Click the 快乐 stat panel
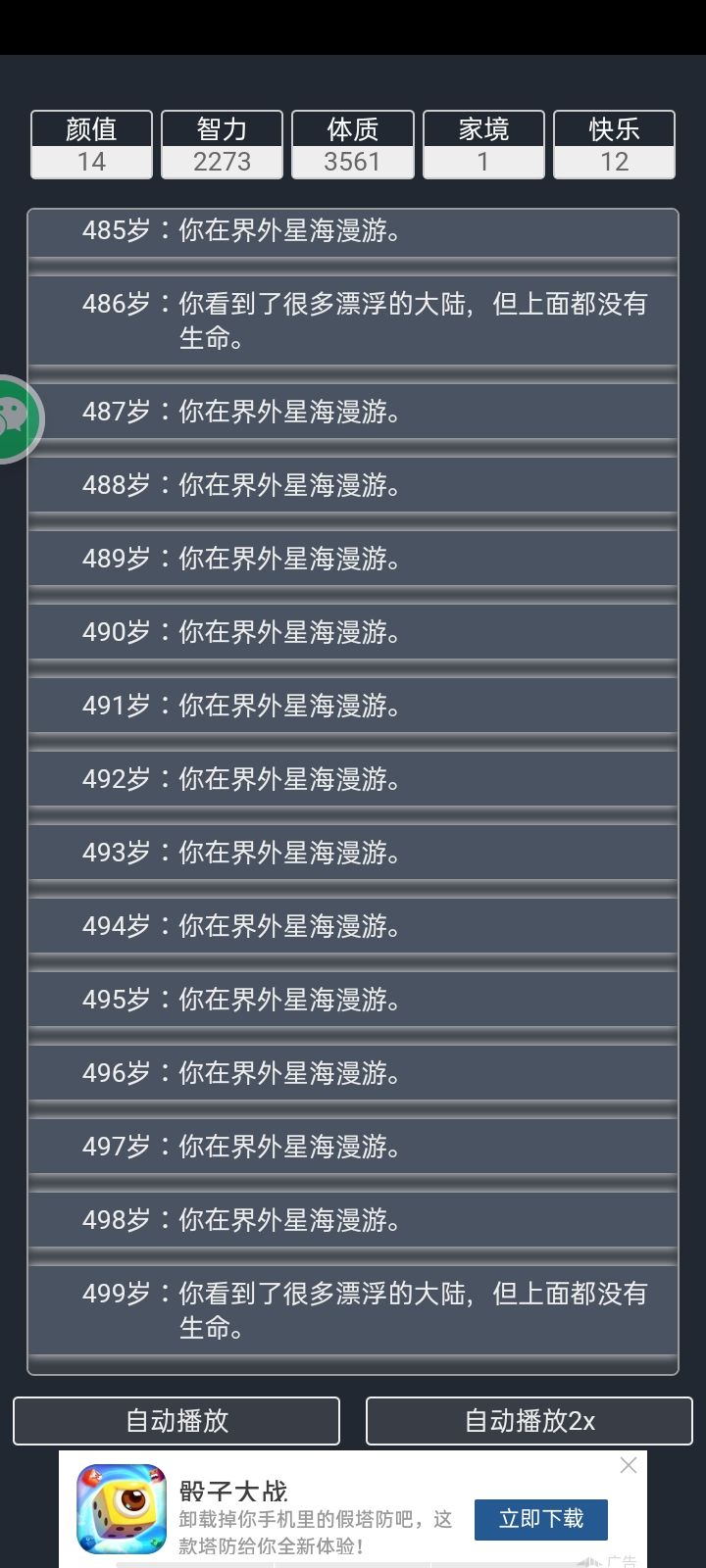 (614, 145)
